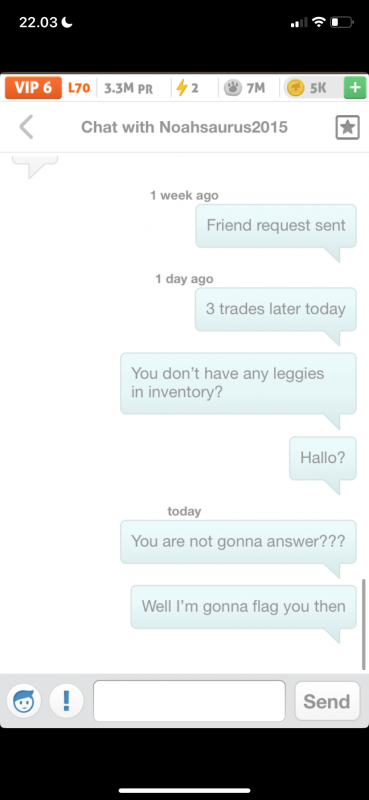369x800 pixels.
Task: Go back from the Noahsaurus2015 chat
Action: pyautogui.click(x=26, y=127)
